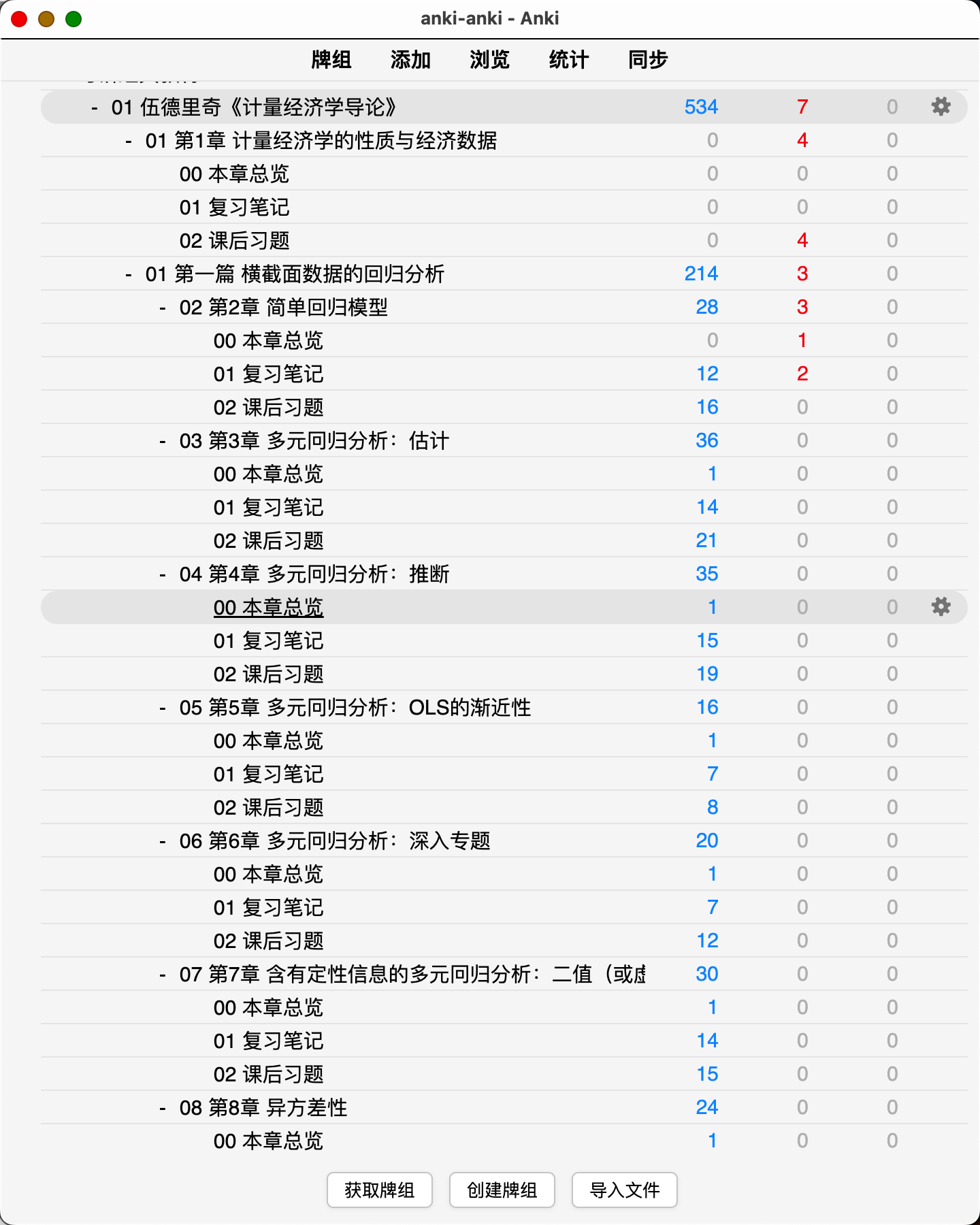Open gear options for highlighted 00 本章总览 row
Screen dimensions: 980x1225
click(941, 607)
